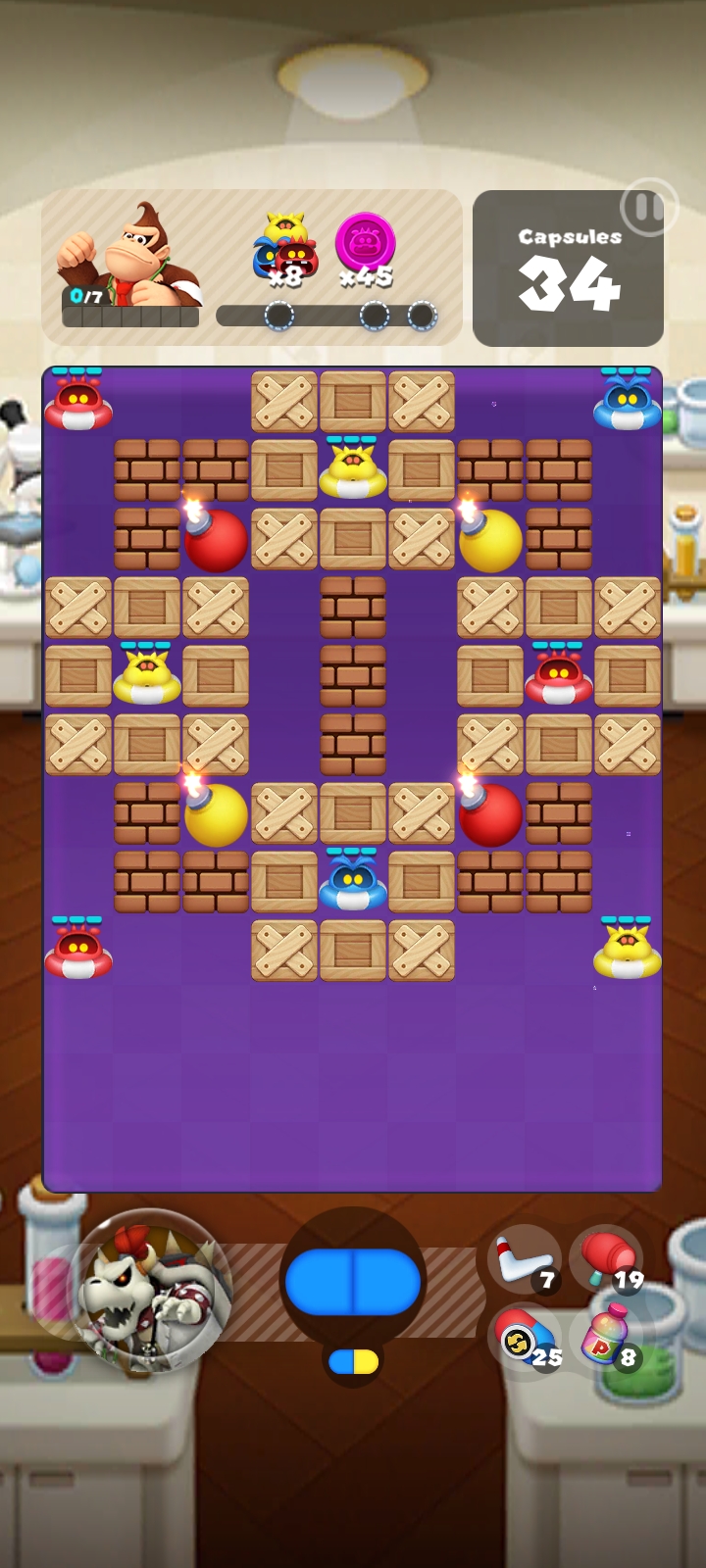Pause the game
This screenshot has width=706, height=1568.
(647, 208)
